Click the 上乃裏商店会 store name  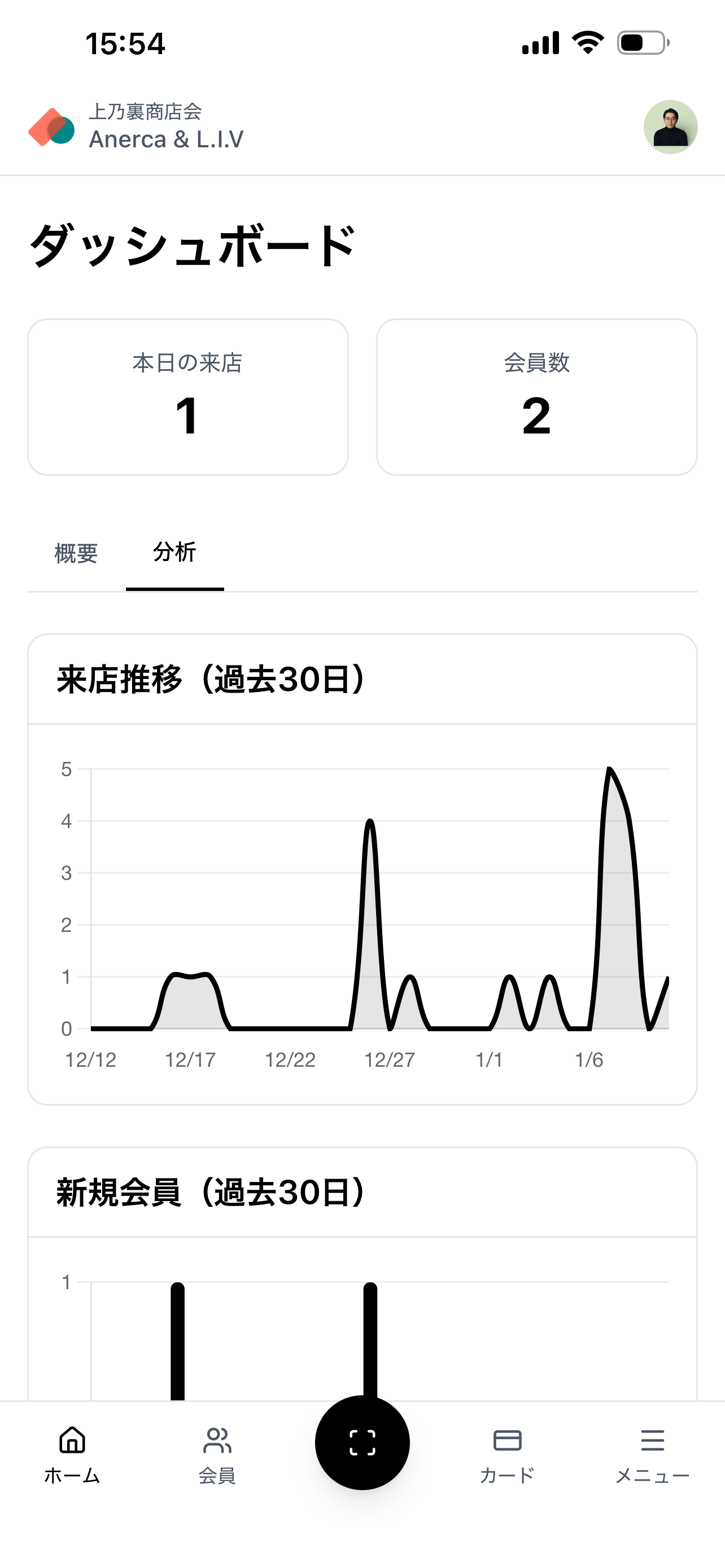pyautogui.click(x=147, y=111)
